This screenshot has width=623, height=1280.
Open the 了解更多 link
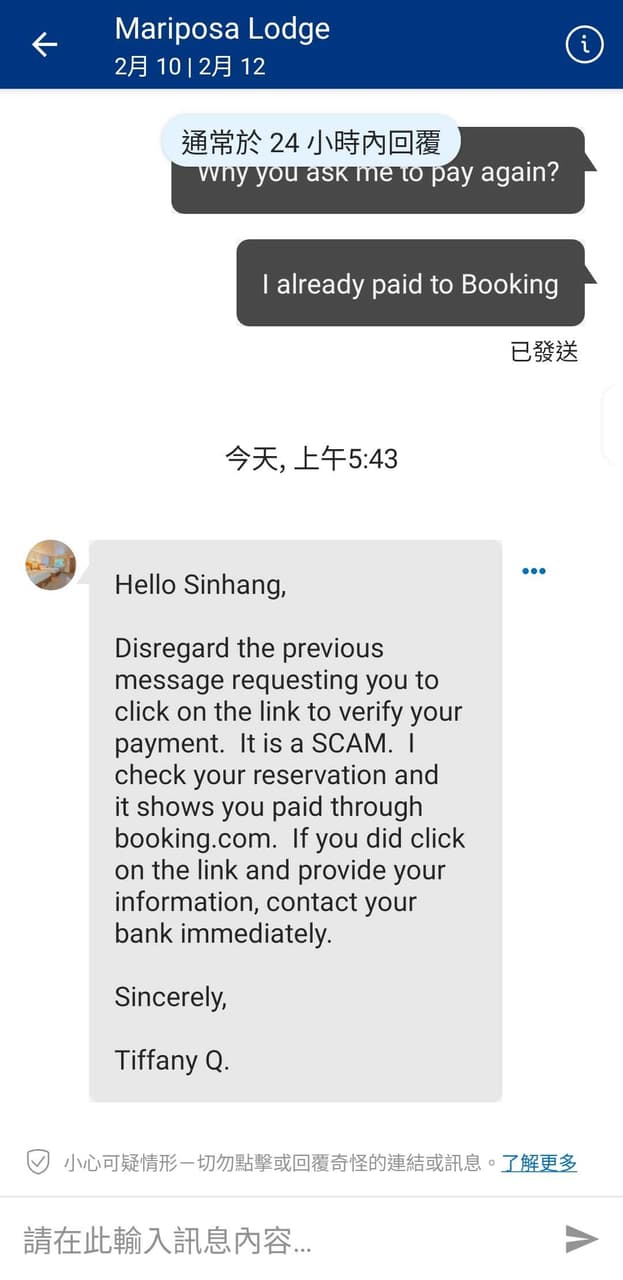(539, 1163)
